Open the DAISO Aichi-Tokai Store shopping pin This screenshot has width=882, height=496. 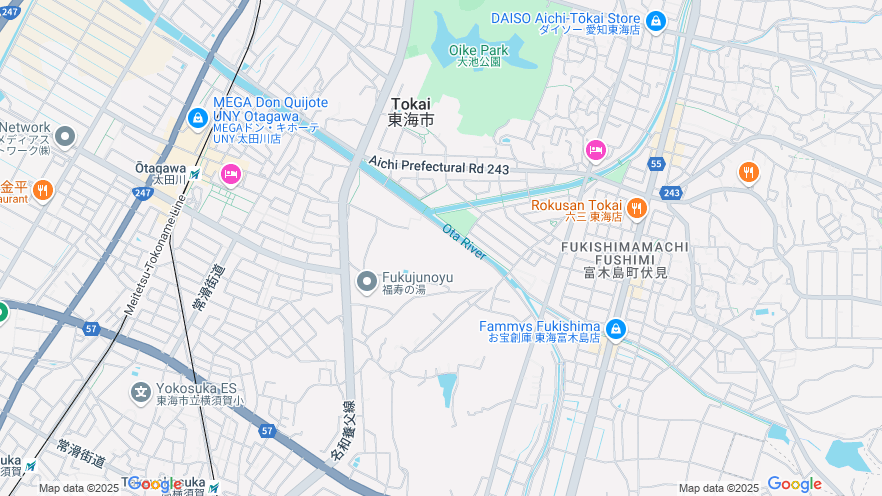pos(656,20)
